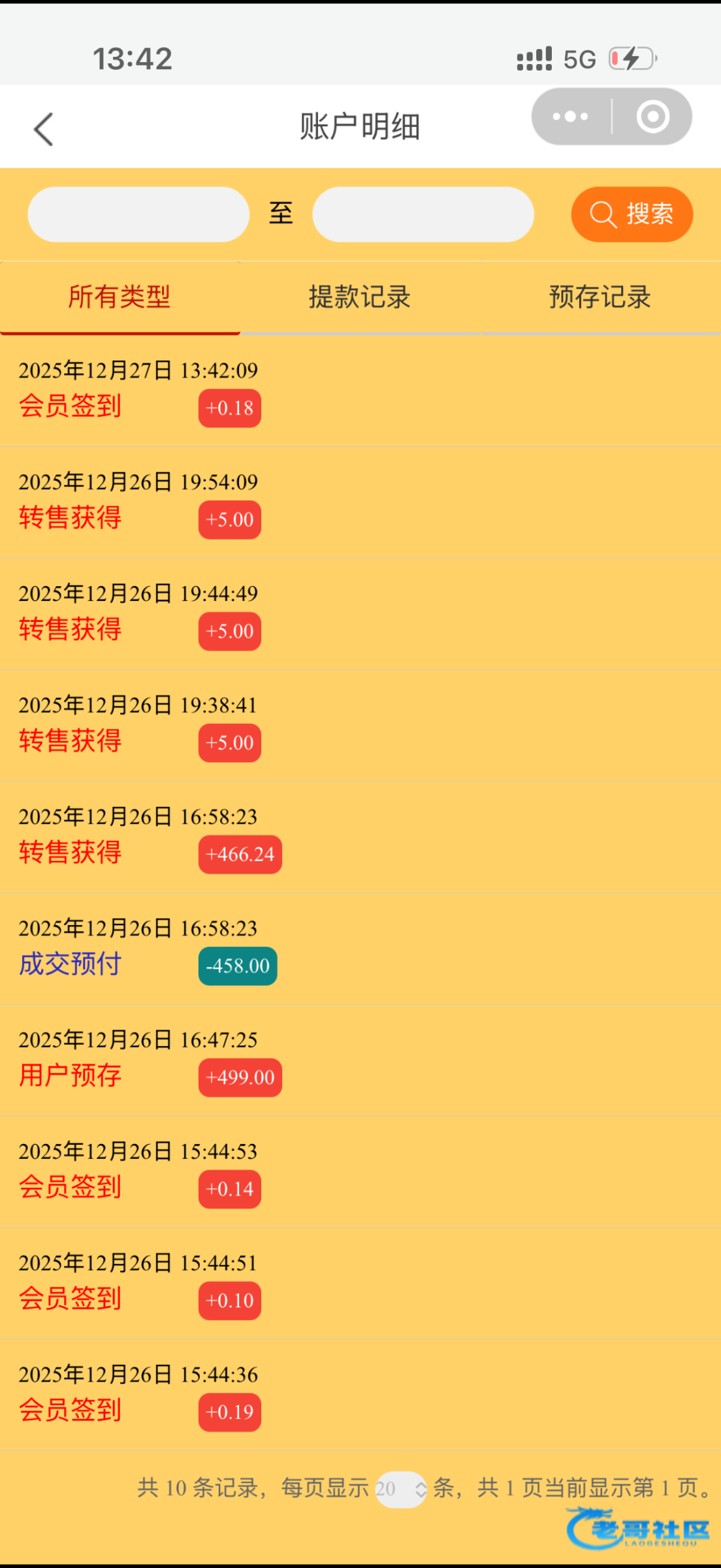
Task: Switch to the 所有类型 tab
Action: pyautogui.click(x=120, y=297)
